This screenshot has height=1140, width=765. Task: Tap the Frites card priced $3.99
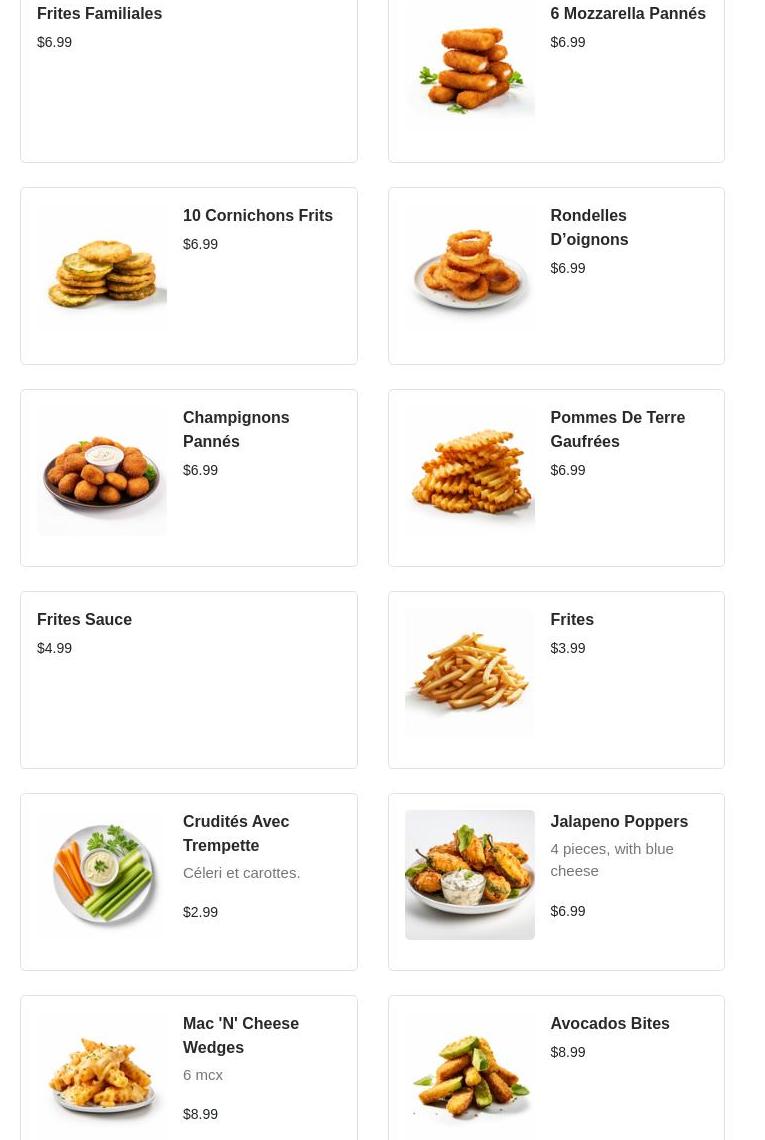(556, 680)
